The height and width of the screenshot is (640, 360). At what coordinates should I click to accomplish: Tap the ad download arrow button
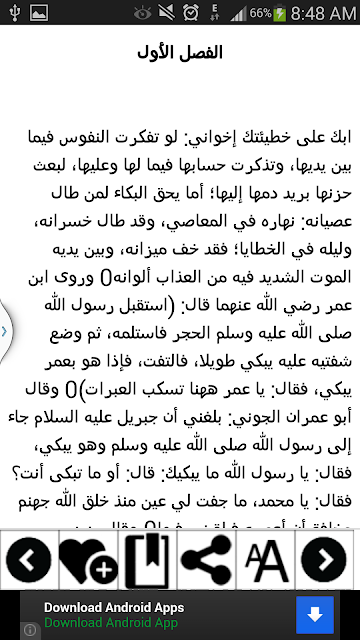tap(315, 615)
